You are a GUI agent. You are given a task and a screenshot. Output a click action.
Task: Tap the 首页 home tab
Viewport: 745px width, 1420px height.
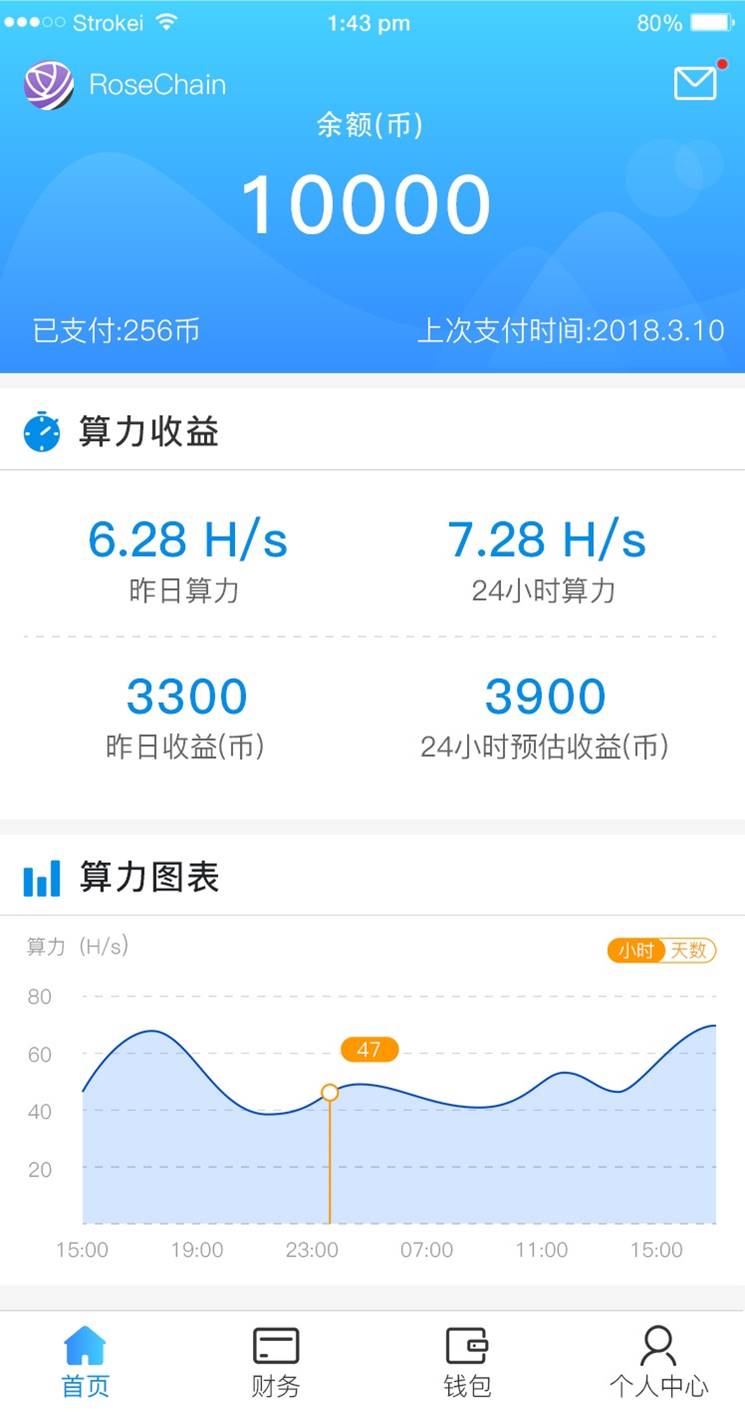tap(85, 1362)
